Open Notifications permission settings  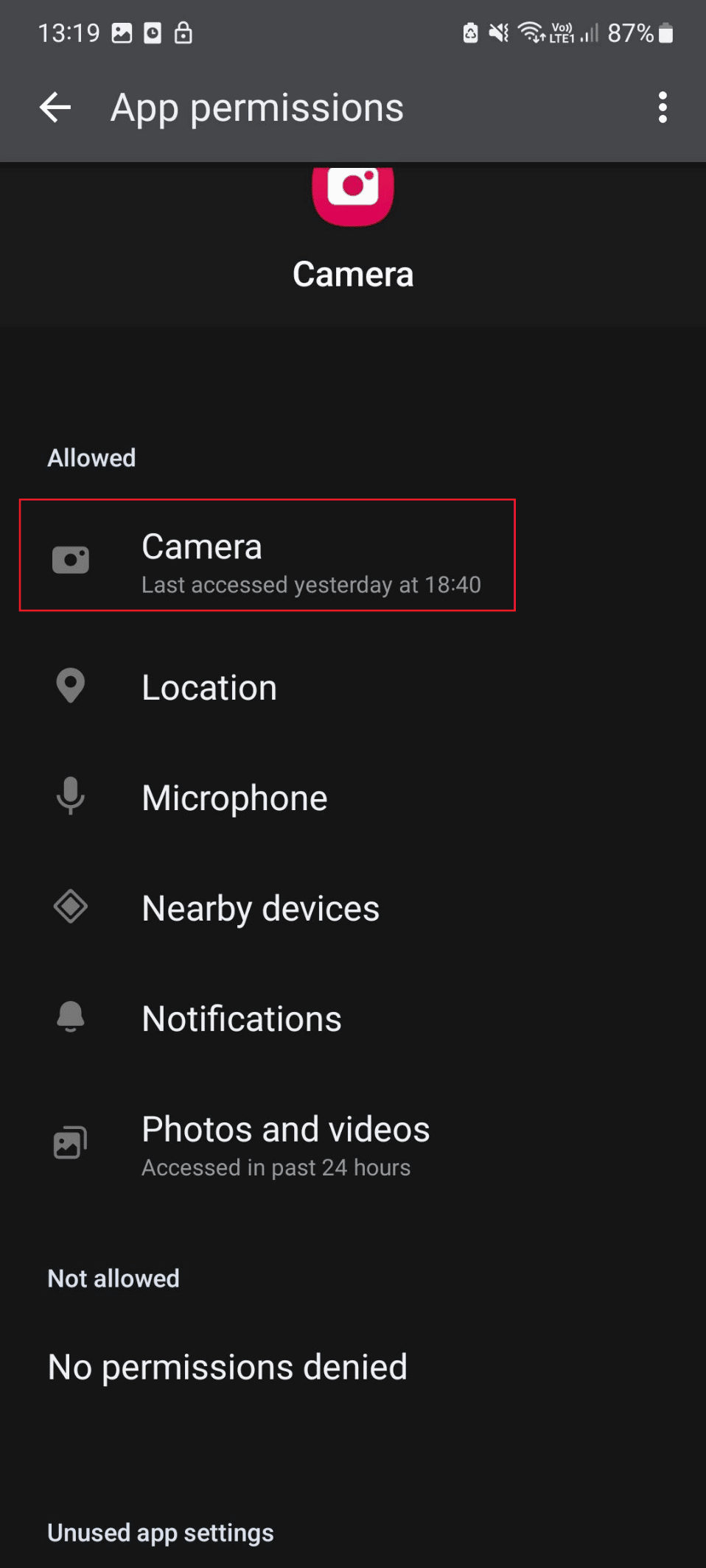pyautogui.click(x=242, y=1019)
